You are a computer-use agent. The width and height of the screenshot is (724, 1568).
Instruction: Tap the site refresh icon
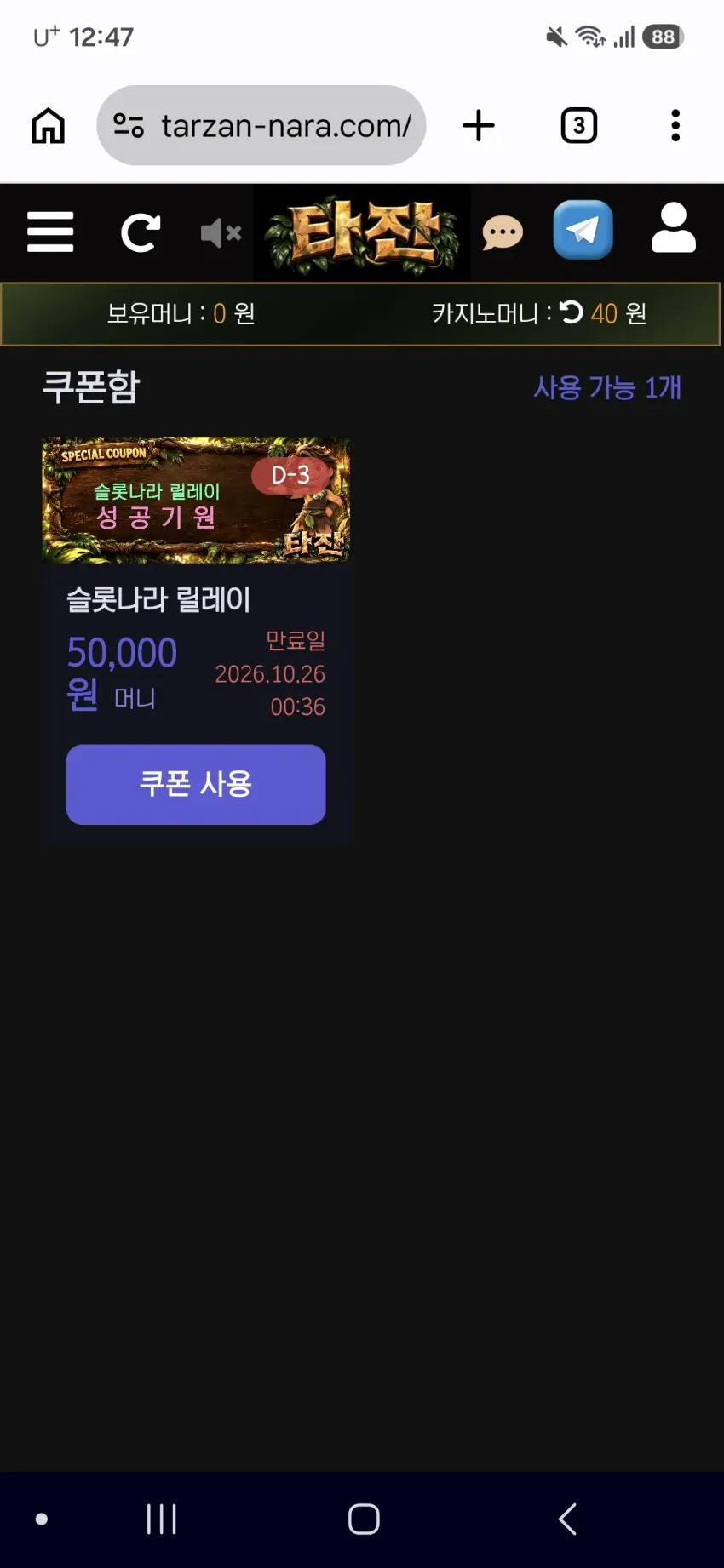coord(141,232)
